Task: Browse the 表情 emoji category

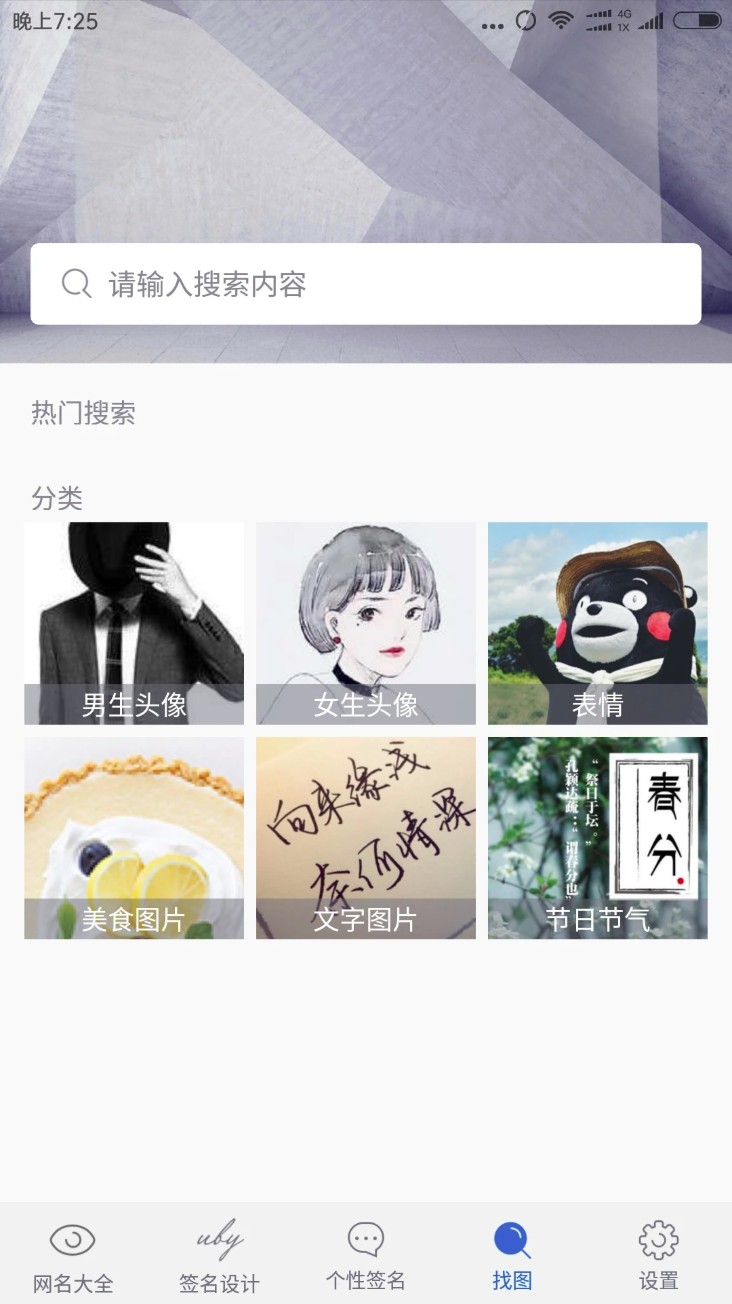Action: [x=597, y=622]
